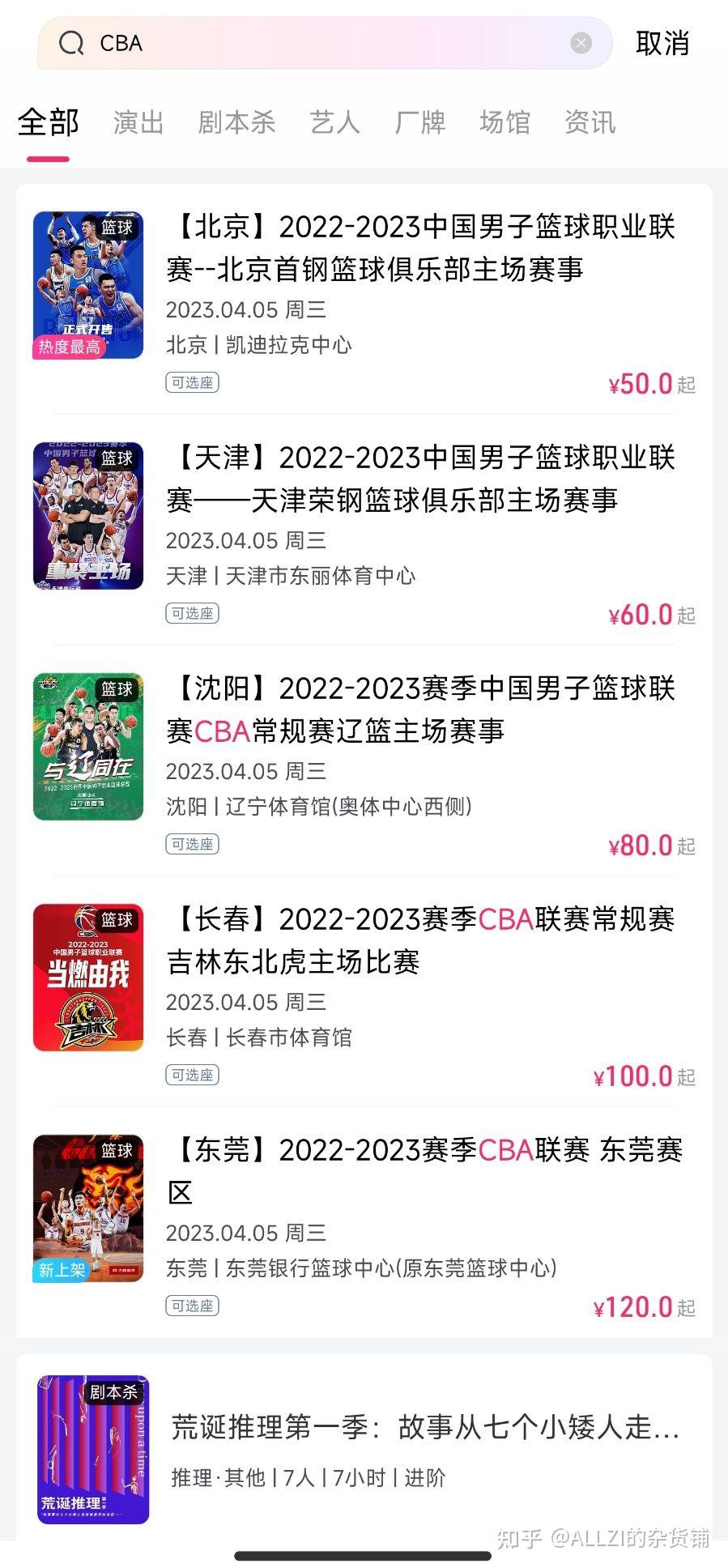Open the 艺人 category
The image size is (728, 1568).
pos(336,122)
